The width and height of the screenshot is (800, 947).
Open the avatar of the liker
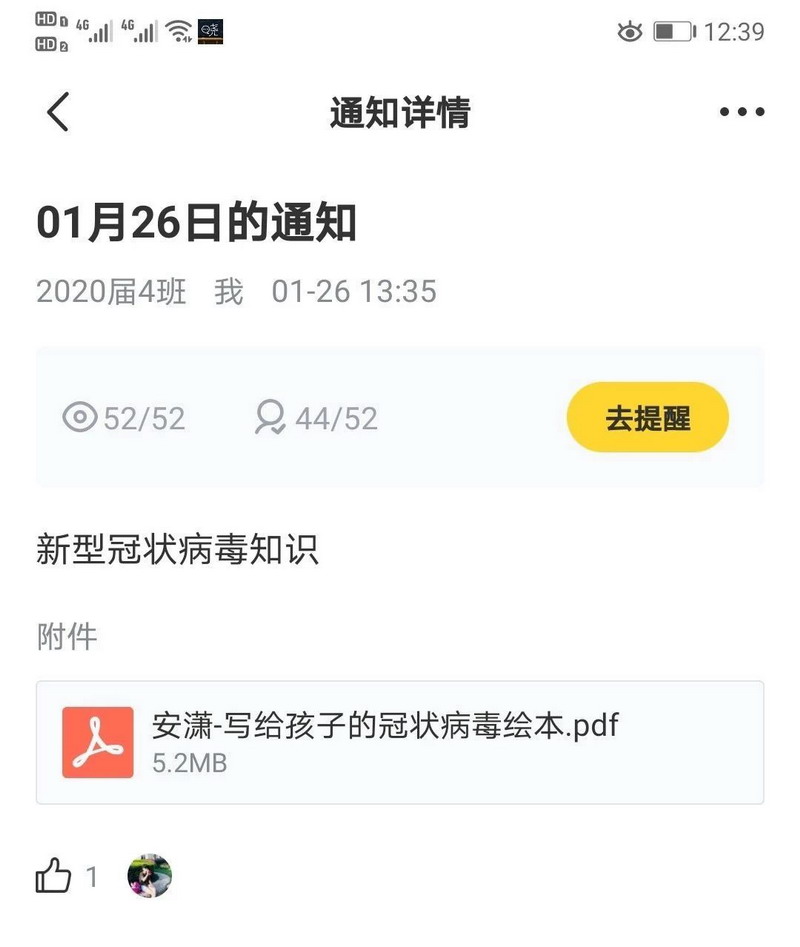click(x=149, y=876)
